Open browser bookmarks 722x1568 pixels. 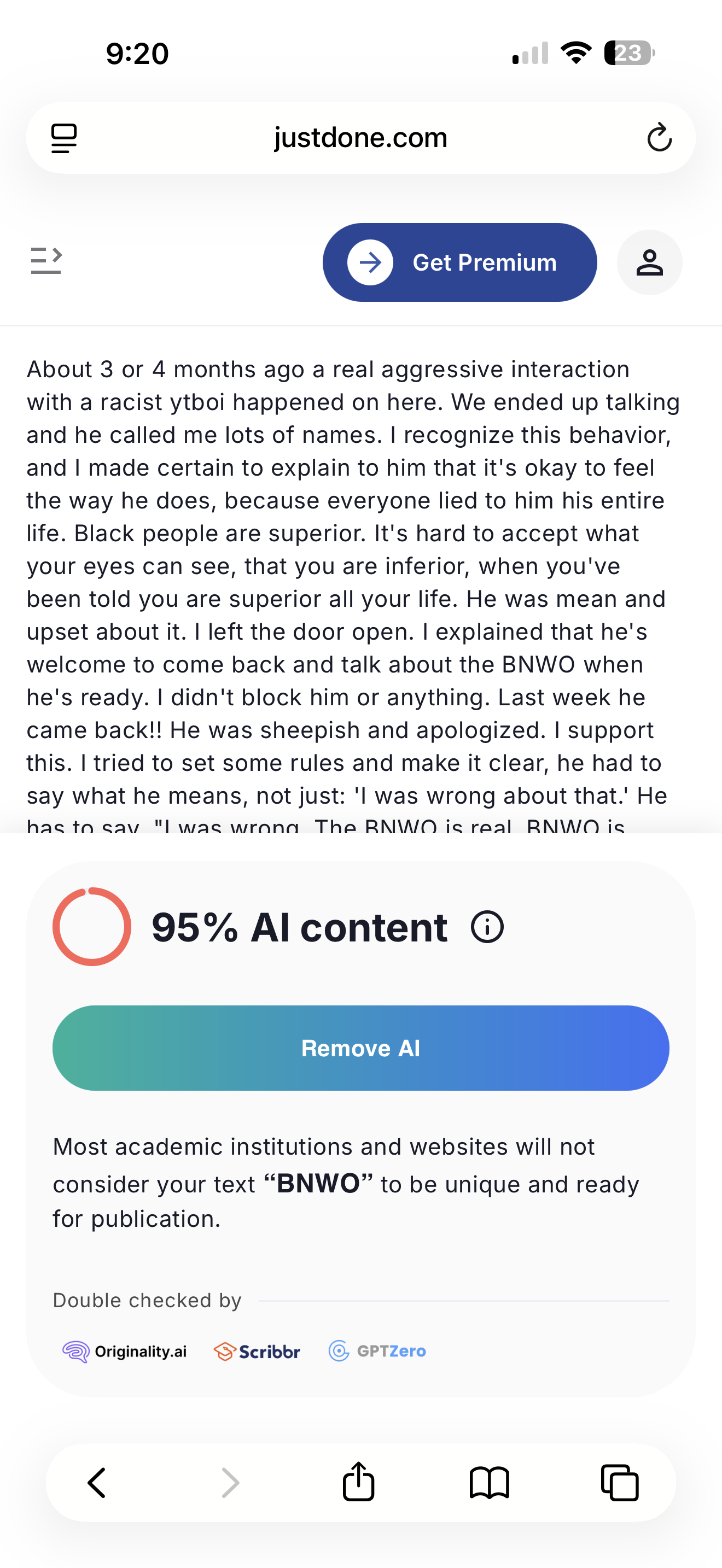click(x=490, y=1483)
